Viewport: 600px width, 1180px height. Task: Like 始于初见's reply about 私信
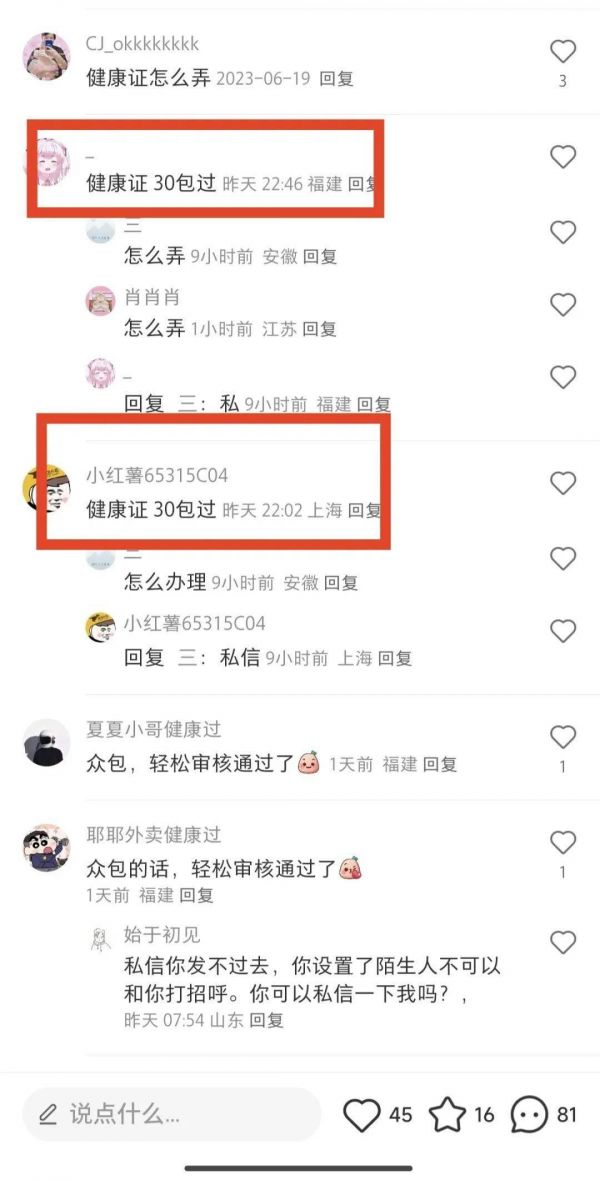pos(563,942)
